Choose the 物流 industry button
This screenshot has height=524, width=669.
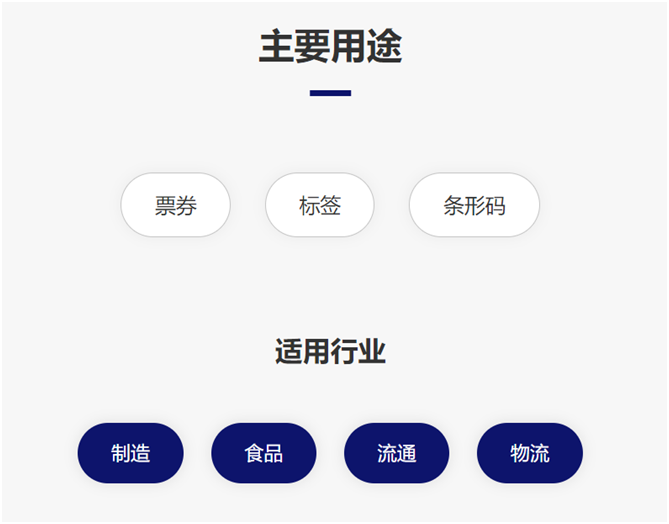530,453
